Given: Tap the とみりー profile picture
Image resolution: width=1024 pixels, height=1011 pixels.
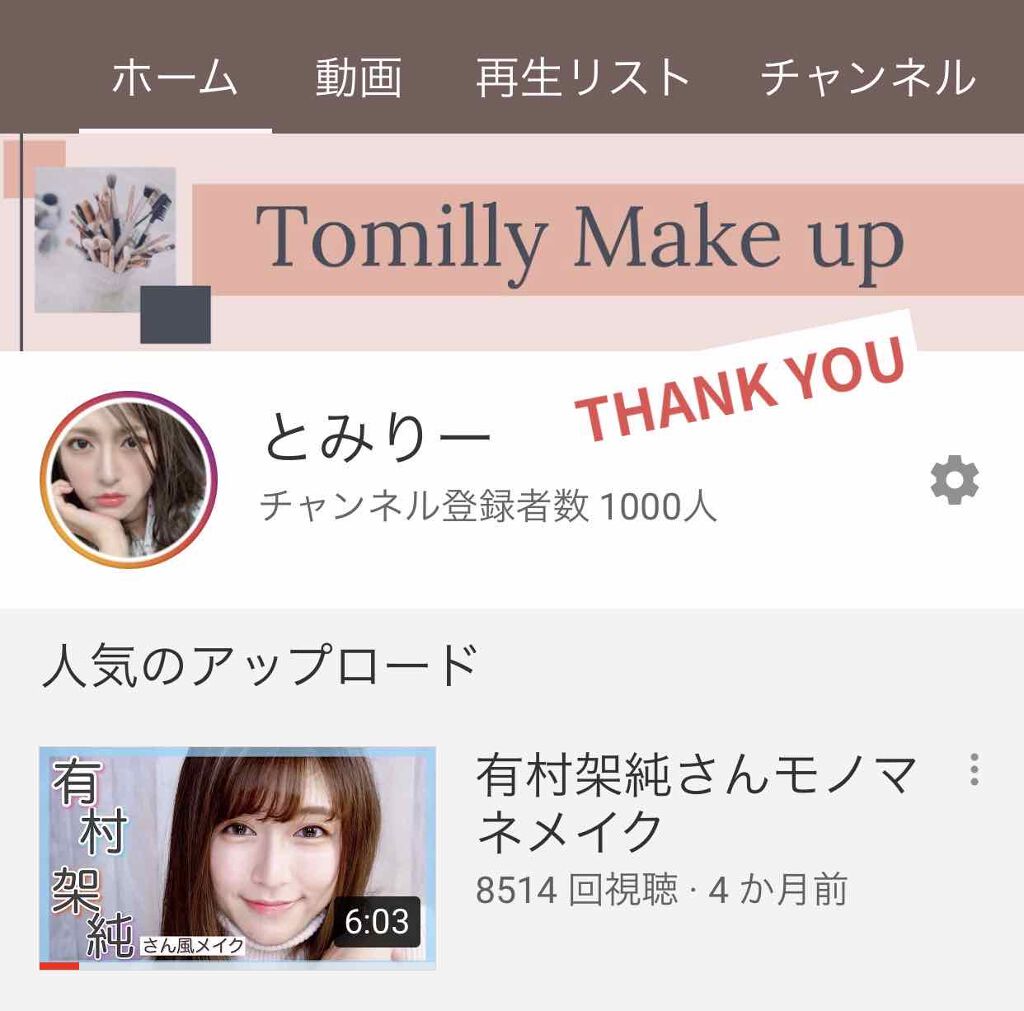Looking at the screenshot, I should coord(128,480).
